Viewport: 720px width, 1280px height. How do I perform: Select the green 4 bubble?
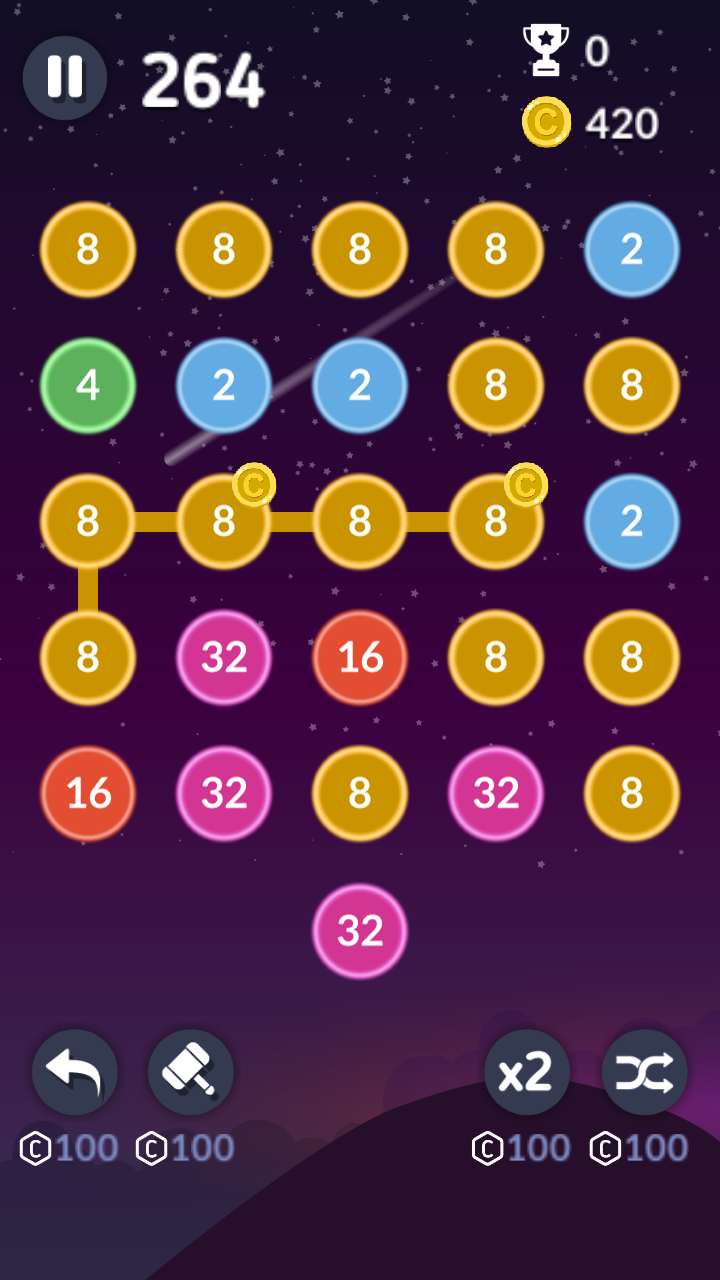87,386
